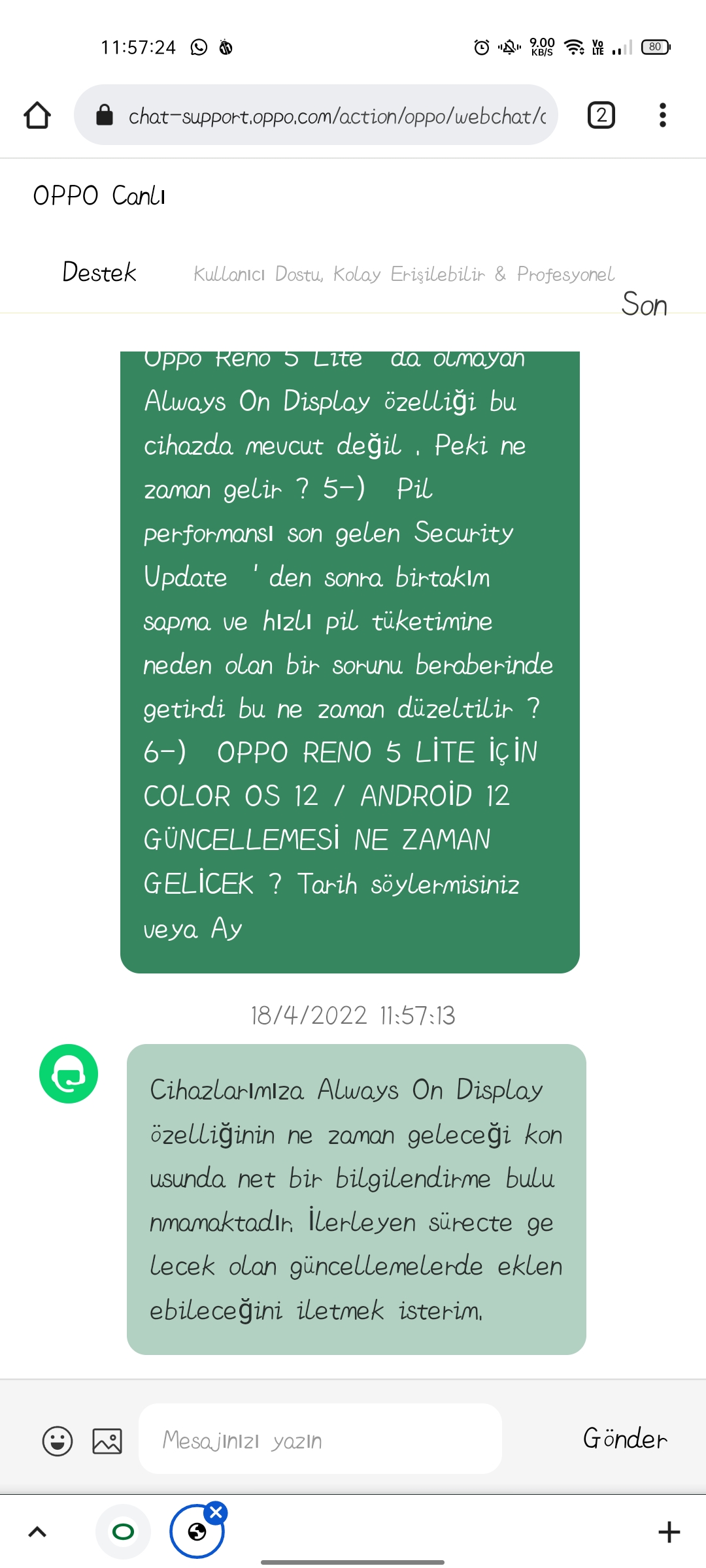Go to the browser home page
The height and width of the screenshot is (1568, 706).
click(x=37, y=115)
